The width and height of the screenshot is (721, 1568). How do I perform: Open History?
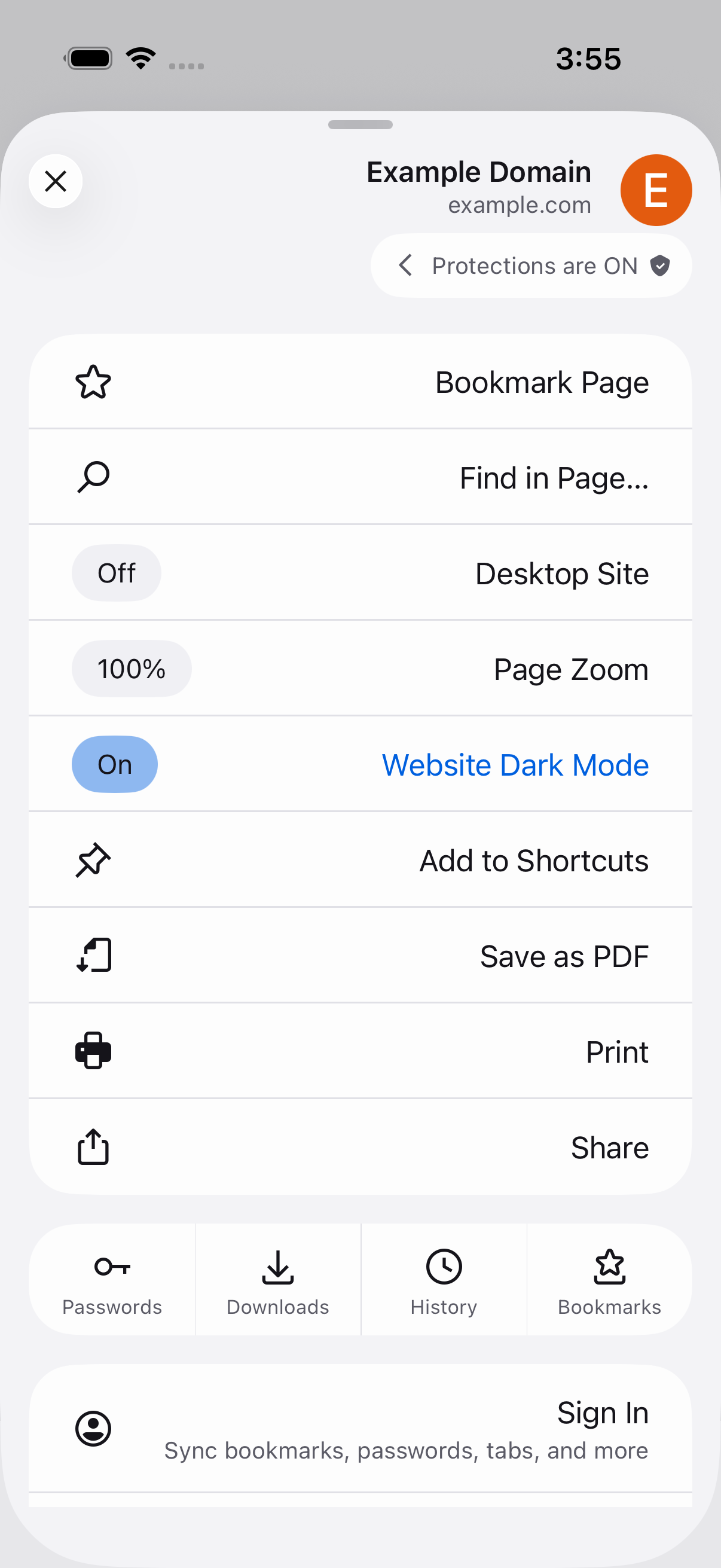(444, 1280)
